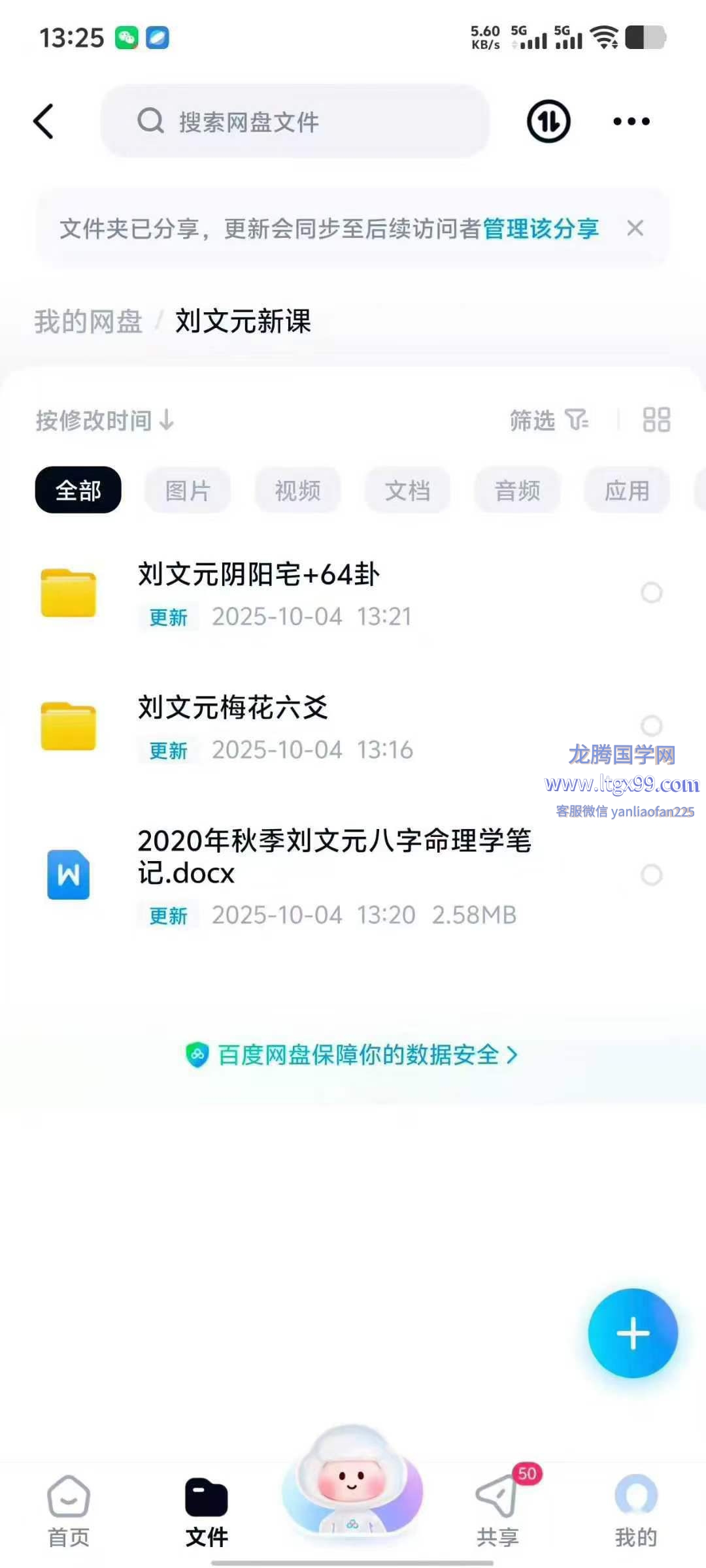Switch to grid view layout

coord(656,420)
